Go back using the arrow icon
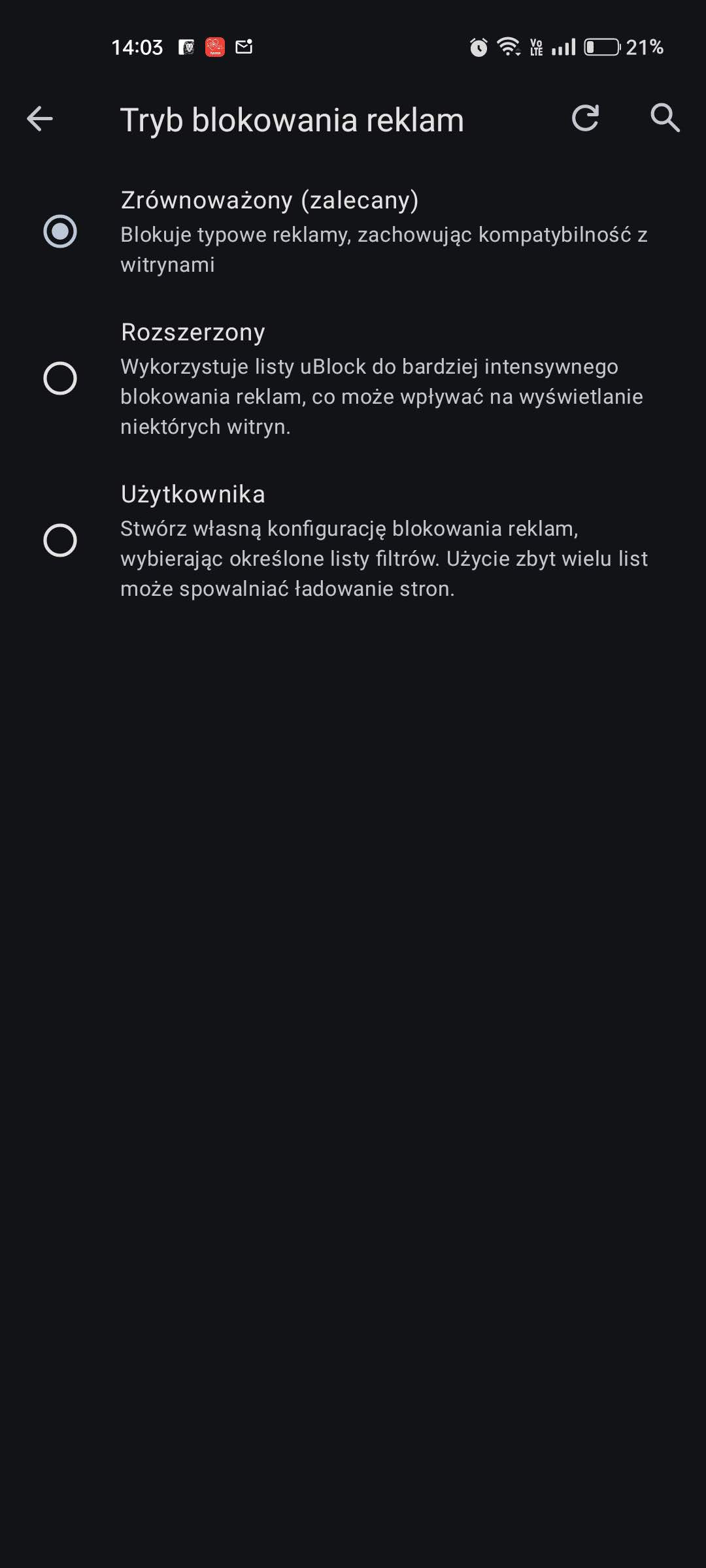 pyautogui.click(x=40, y=119)
